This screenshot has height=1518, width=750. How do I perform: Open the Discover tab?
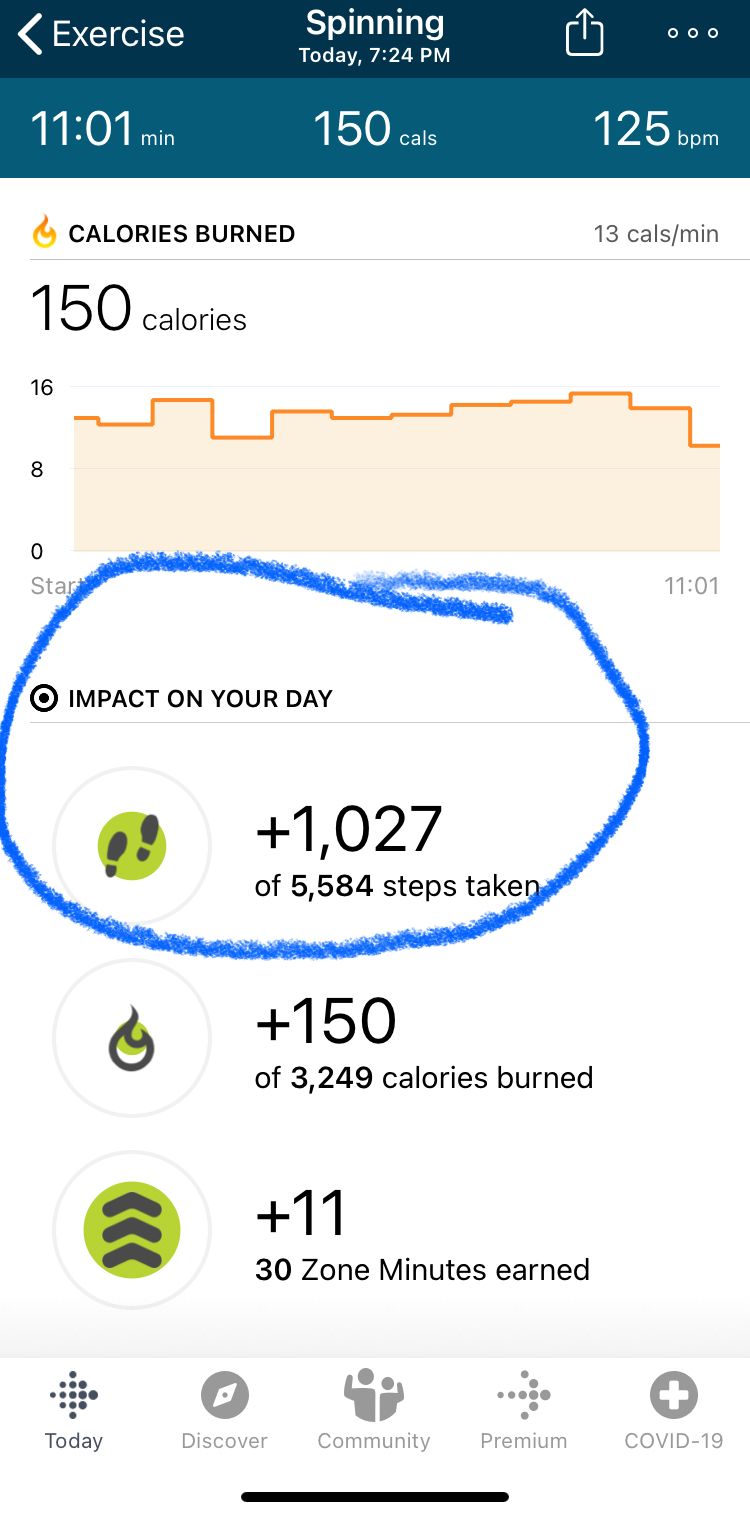(x=224, y=1410)
